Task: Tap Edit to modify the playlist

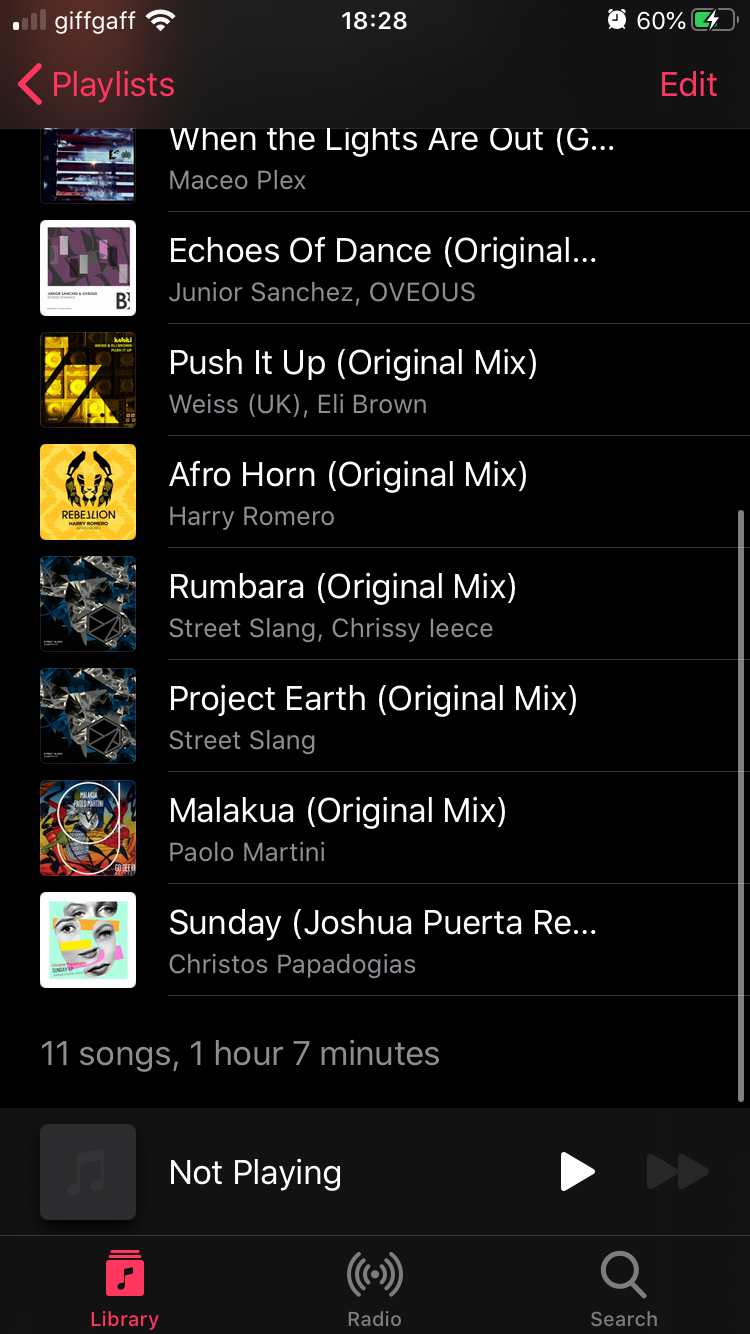Action: tap(688, 85)
